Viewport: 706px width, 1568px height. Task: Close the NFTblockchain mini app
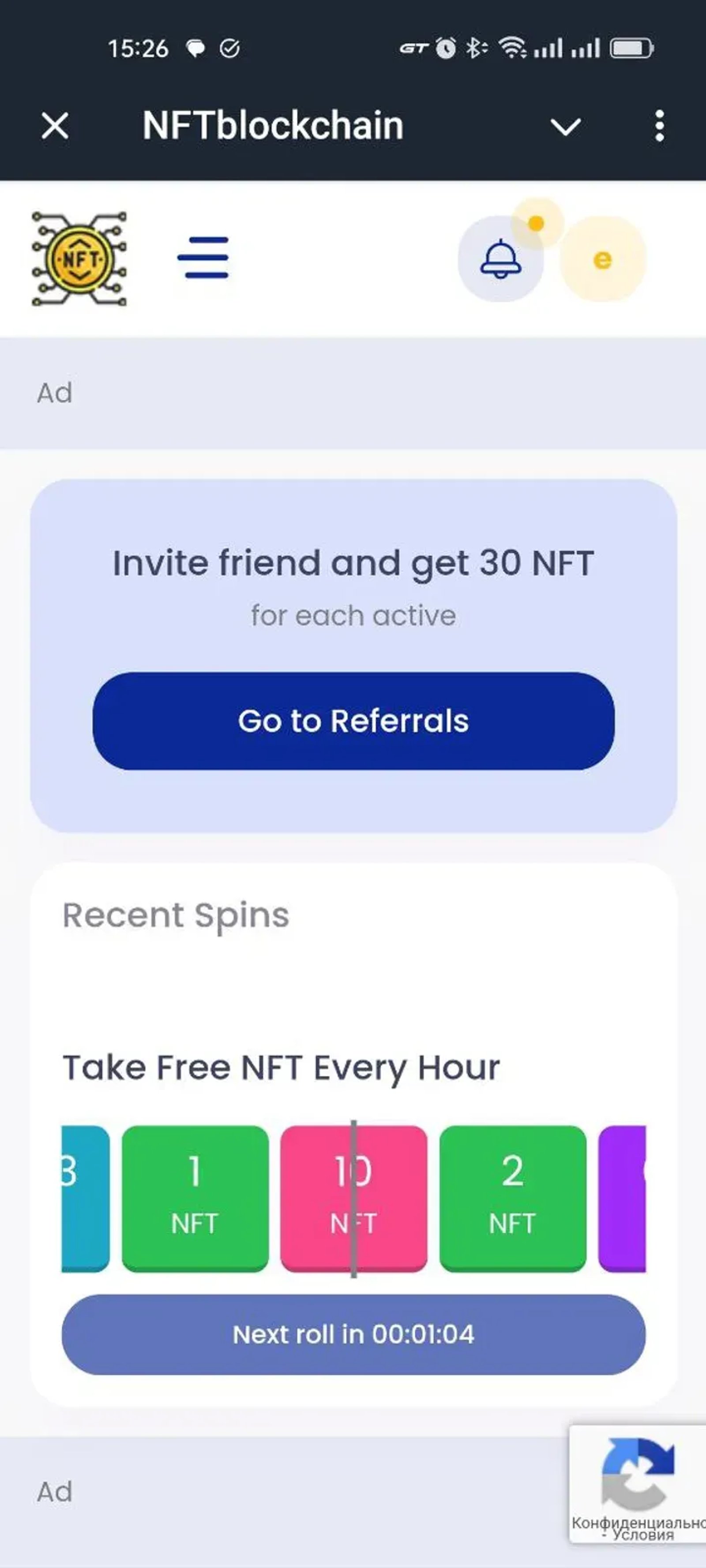54,126
